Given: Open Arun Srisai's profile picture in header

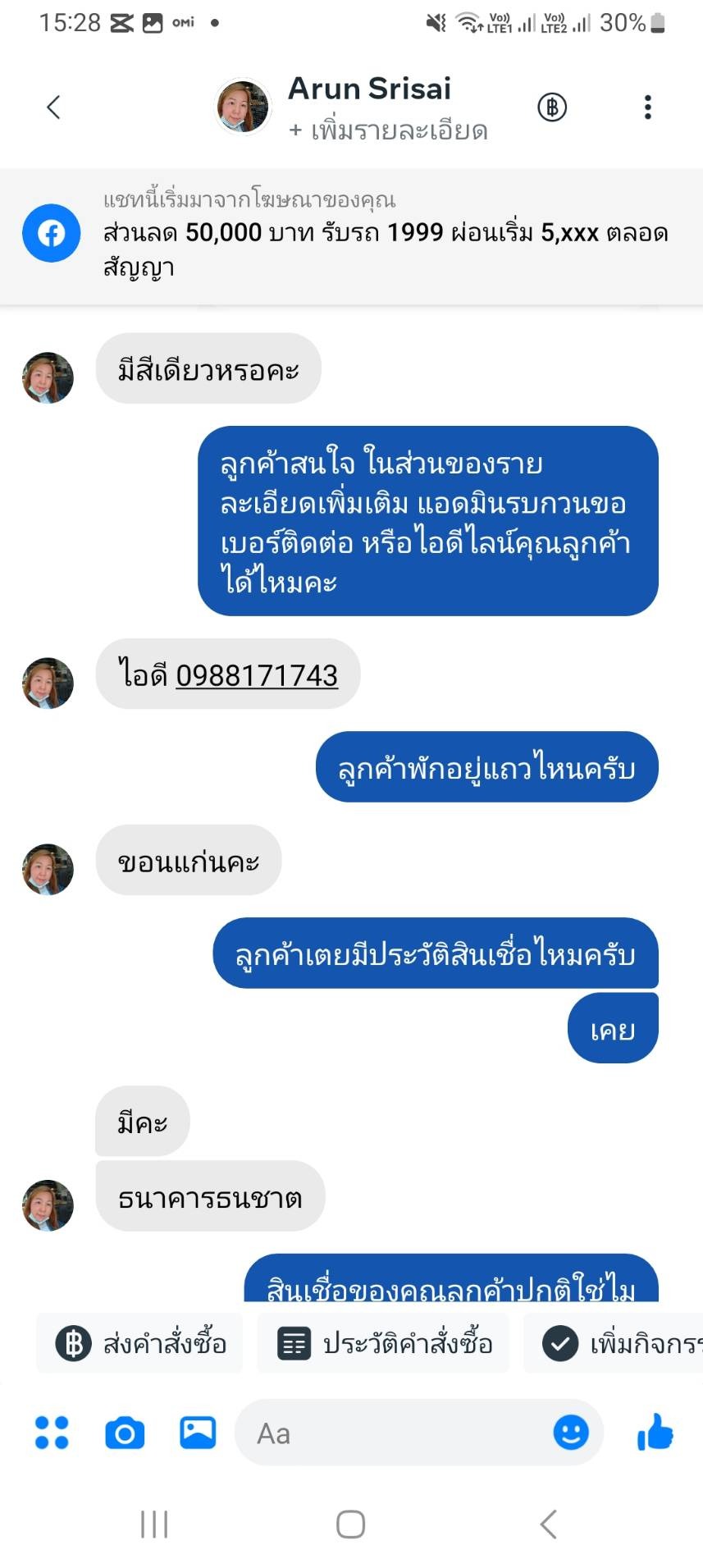Looking at the screenshot, I should point(243,107).
